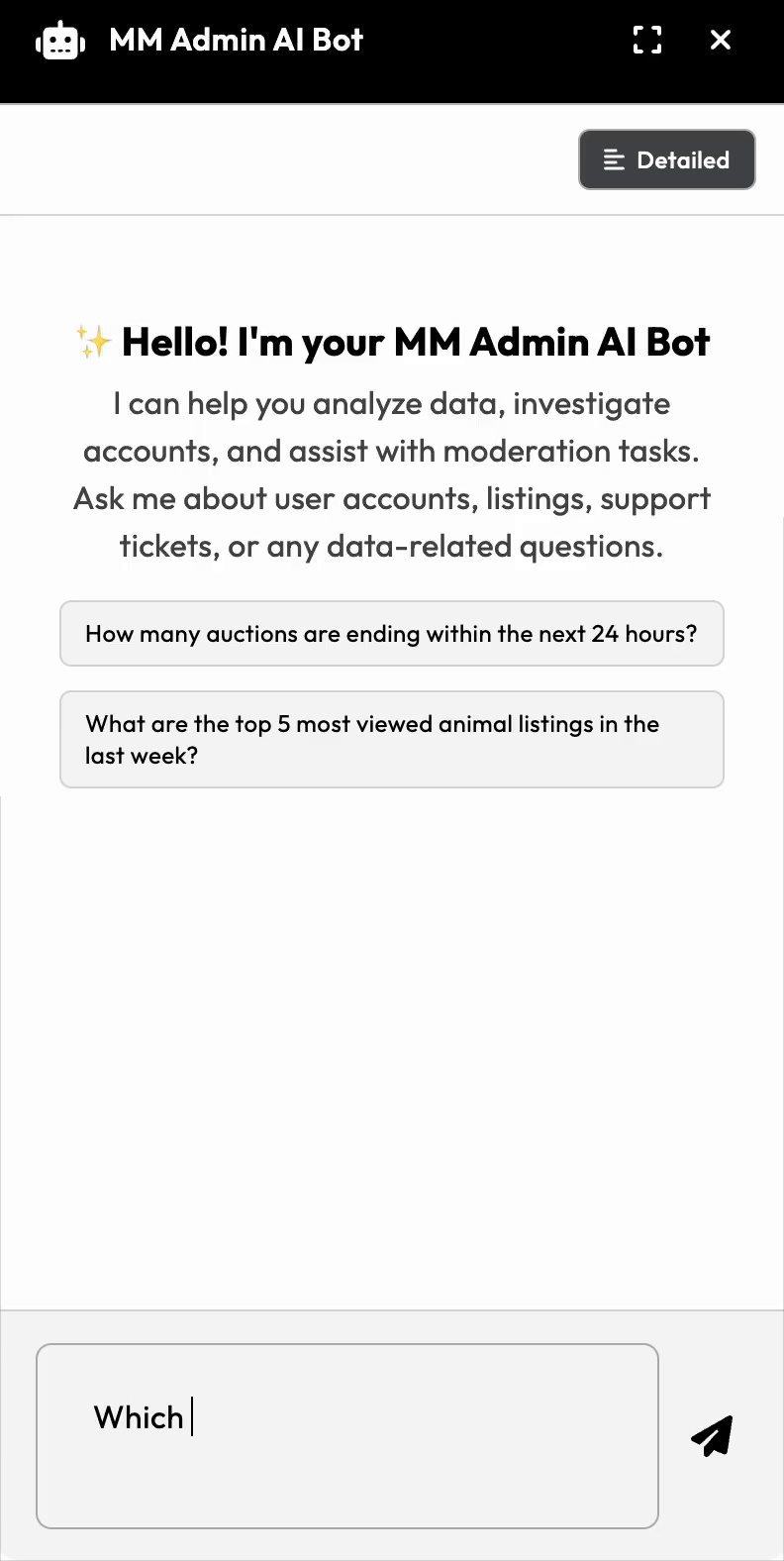Select the auctions ending within 24 hours suggestion
784x1561 pixels.
pos(392,634)
